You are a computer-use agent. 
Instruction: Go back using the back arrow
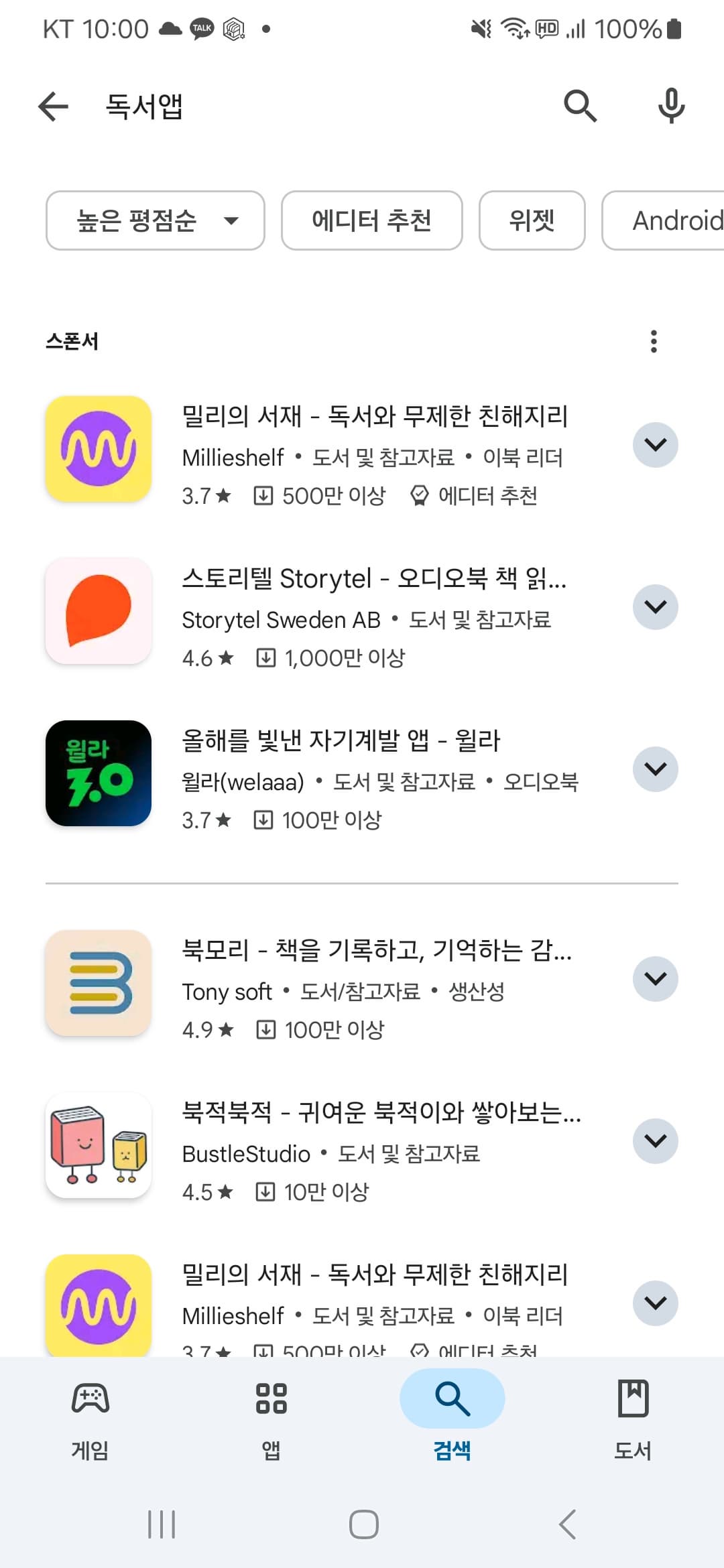(52, 106)
